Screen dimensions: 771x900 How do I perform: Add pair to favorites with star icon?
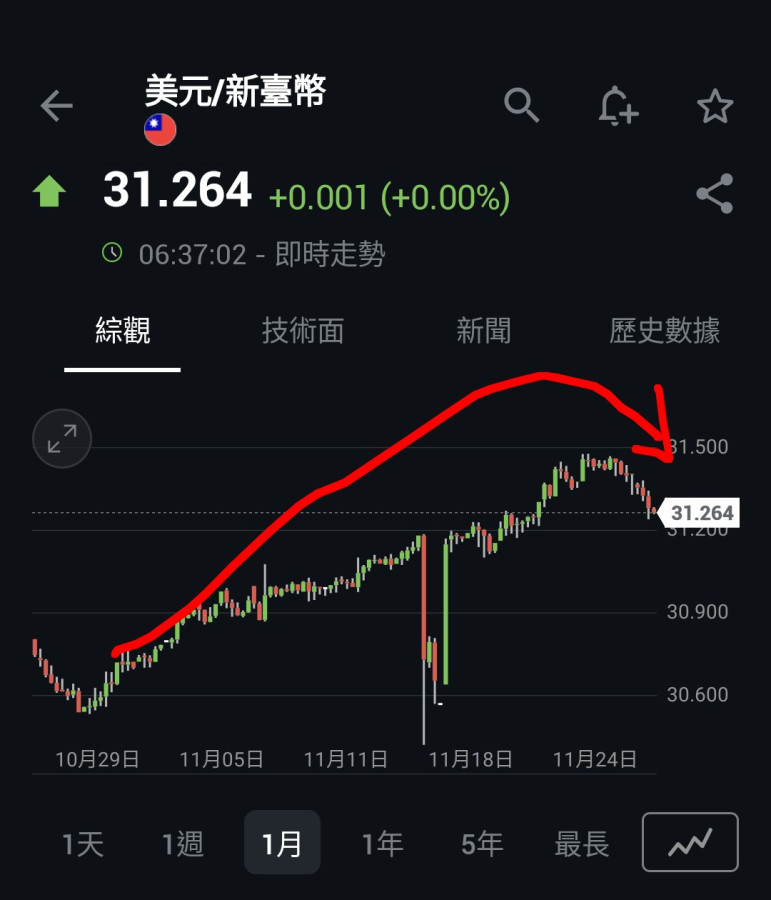pyautogui.click(x=715, y=105)
